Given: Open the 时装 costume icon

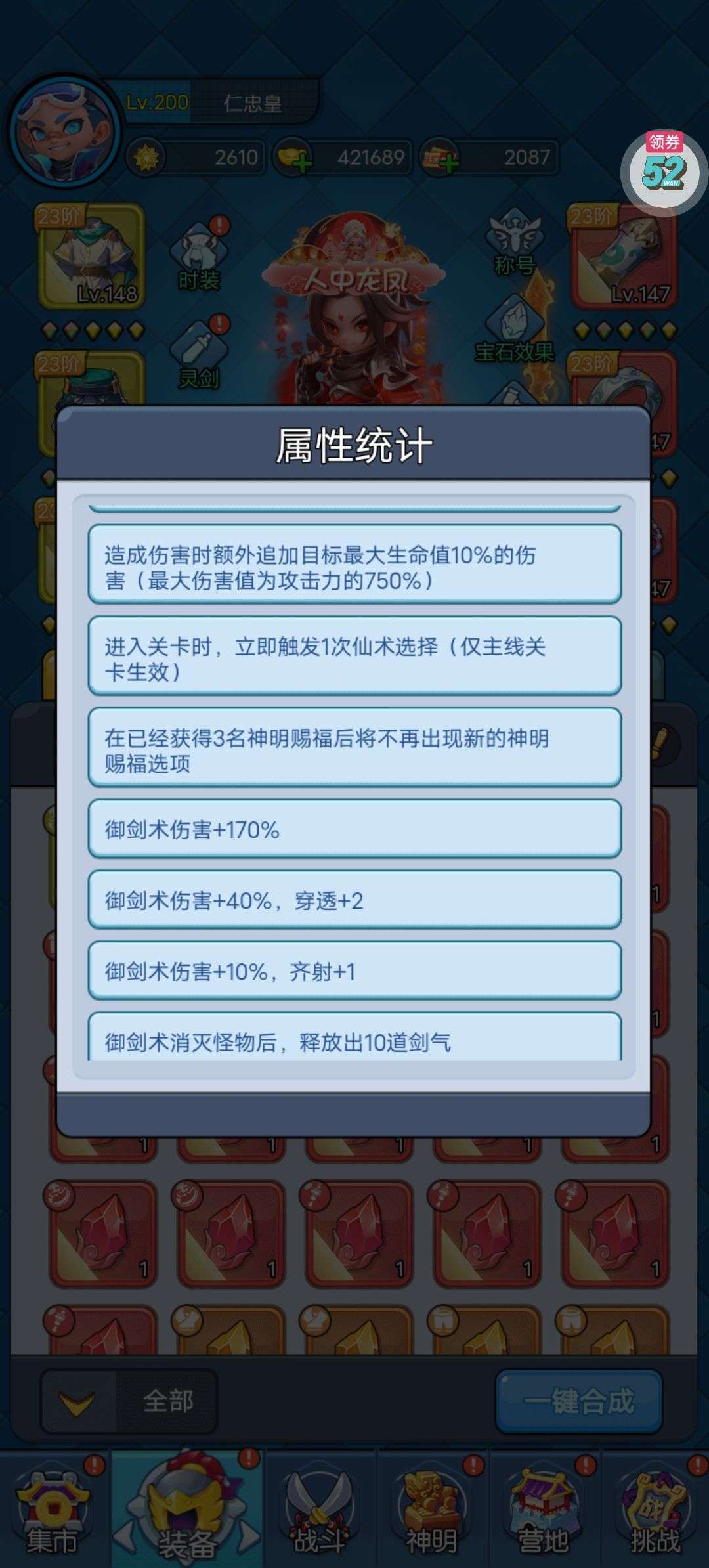Looking at the screenshot, I should (x=199, y=257).
